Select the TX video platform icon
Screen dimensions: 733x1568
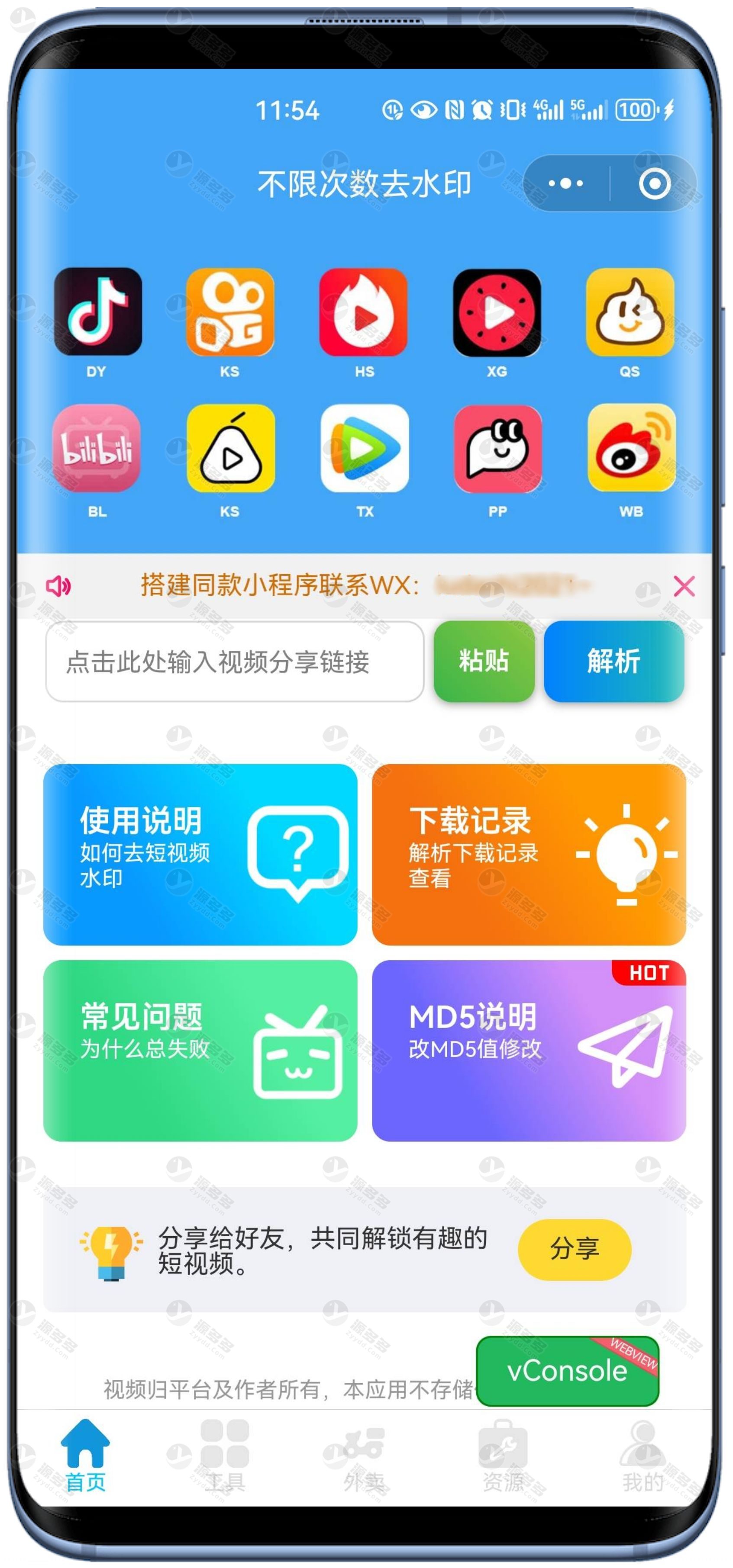[x=365, y=448]
